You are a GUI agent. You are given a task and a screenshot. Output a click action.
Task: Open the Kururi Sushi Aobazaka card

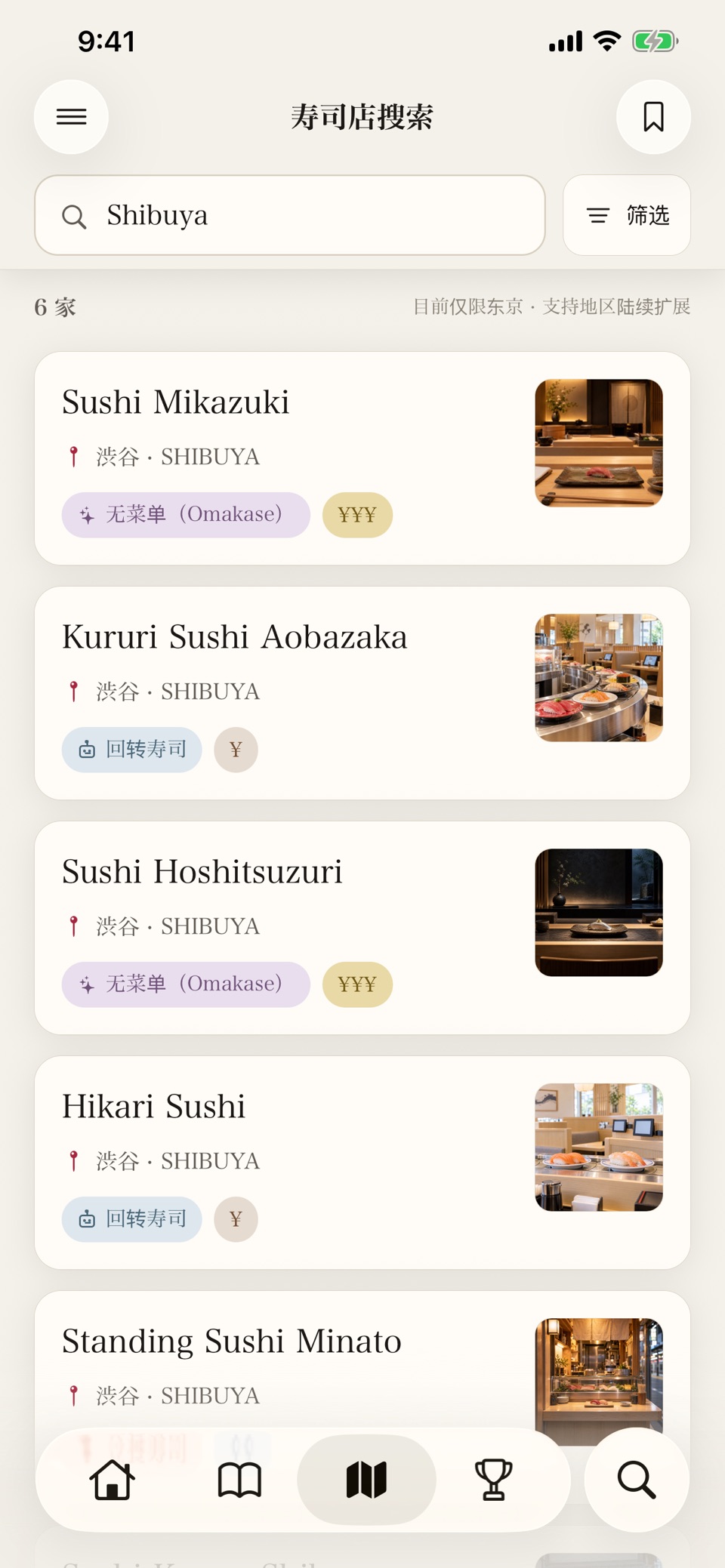click(362, 693)
